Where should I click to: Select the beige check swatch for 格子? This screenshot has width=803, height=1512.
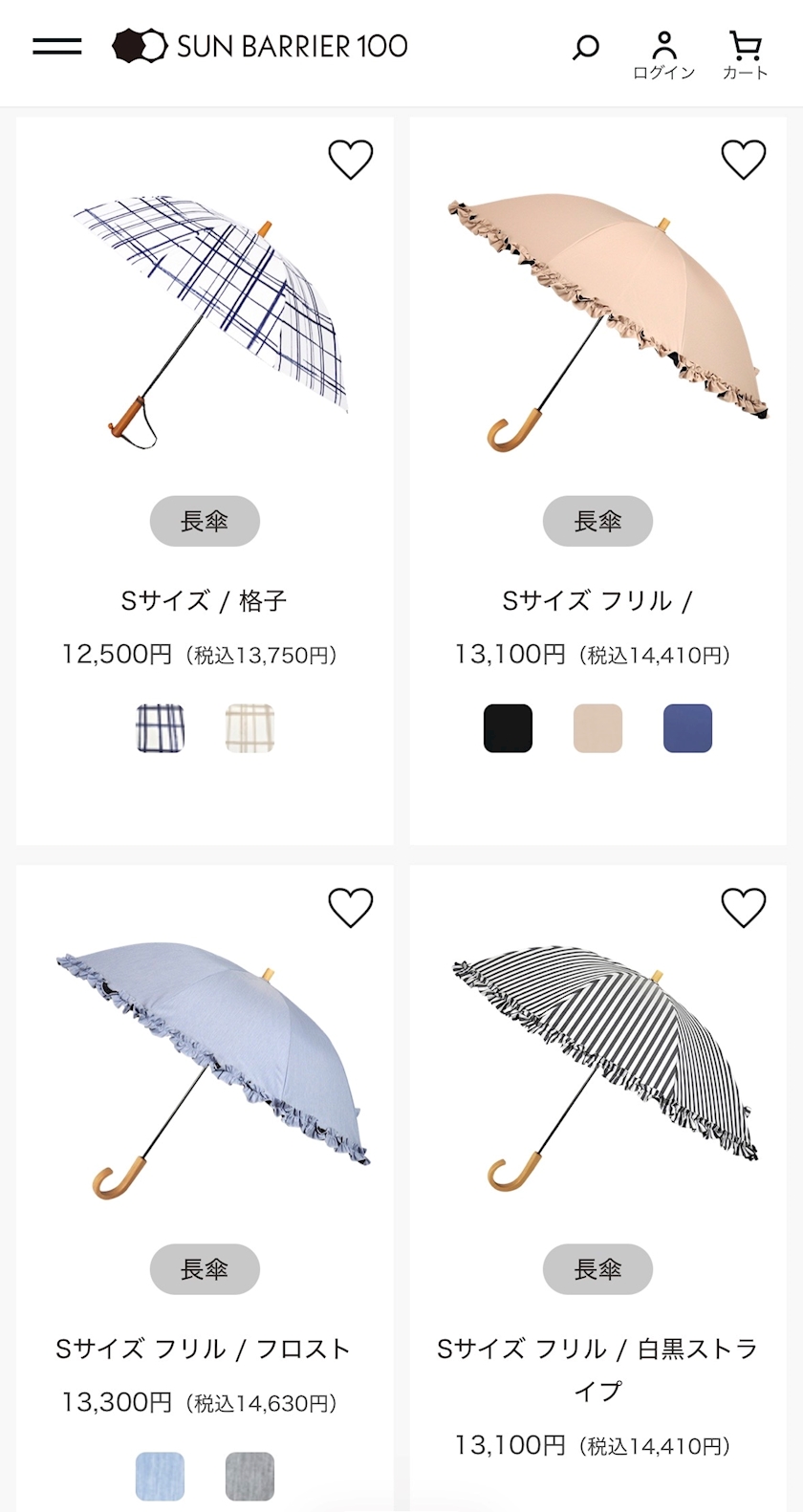(250, 728)
